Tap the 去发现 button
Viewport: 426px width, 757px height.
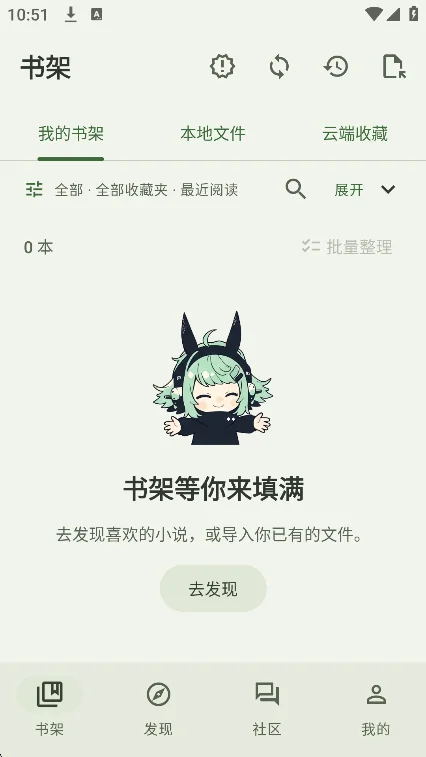pyautogui.click(x=213, y=589)
